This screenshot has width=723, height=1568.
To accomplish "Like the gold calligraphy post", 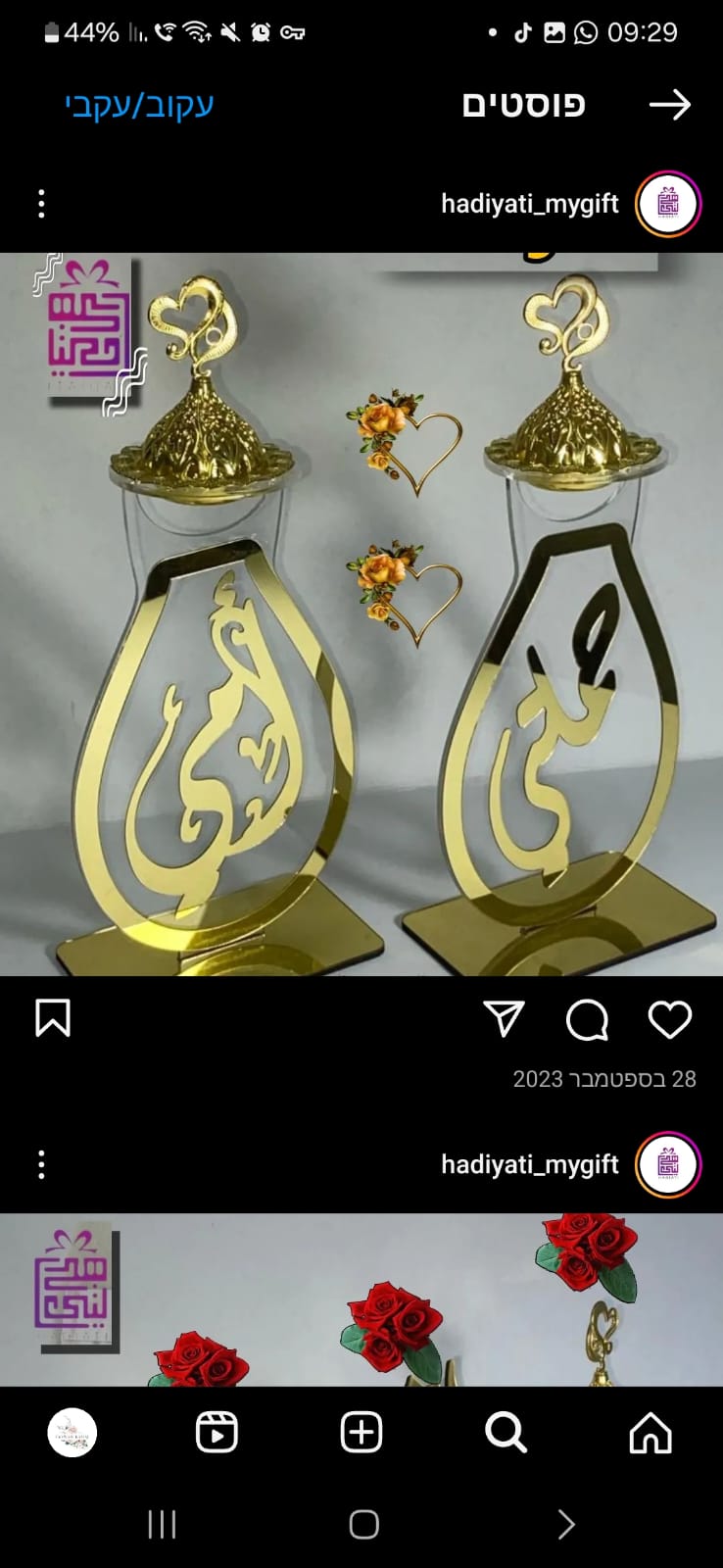I will pyautogui.click(x=670, y=1019).
